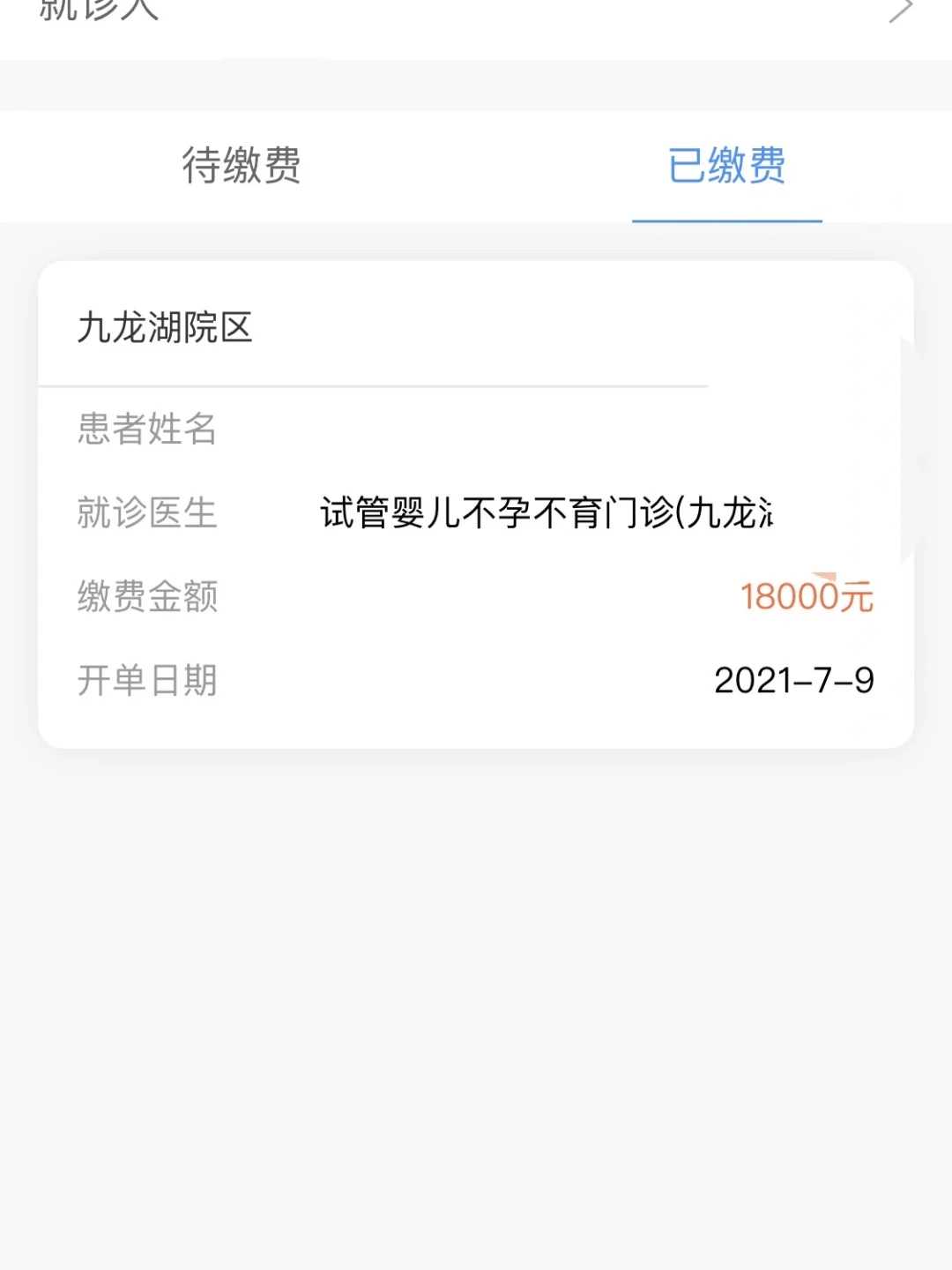Tap the 缴费金额 label
The height and width of the screenshot is (1270, 952).
(146, 597)
